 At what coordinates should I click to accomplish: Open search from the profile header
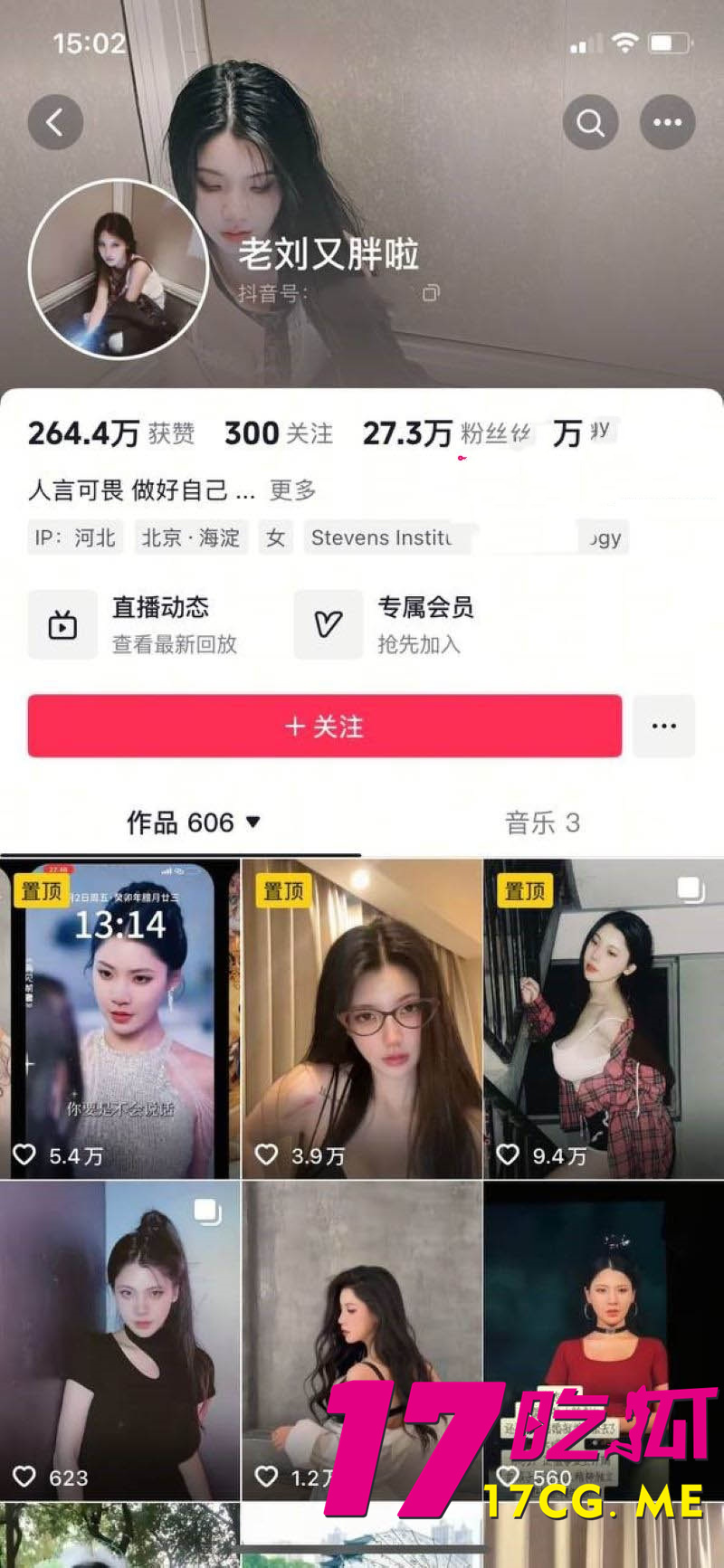click(590, 122)
